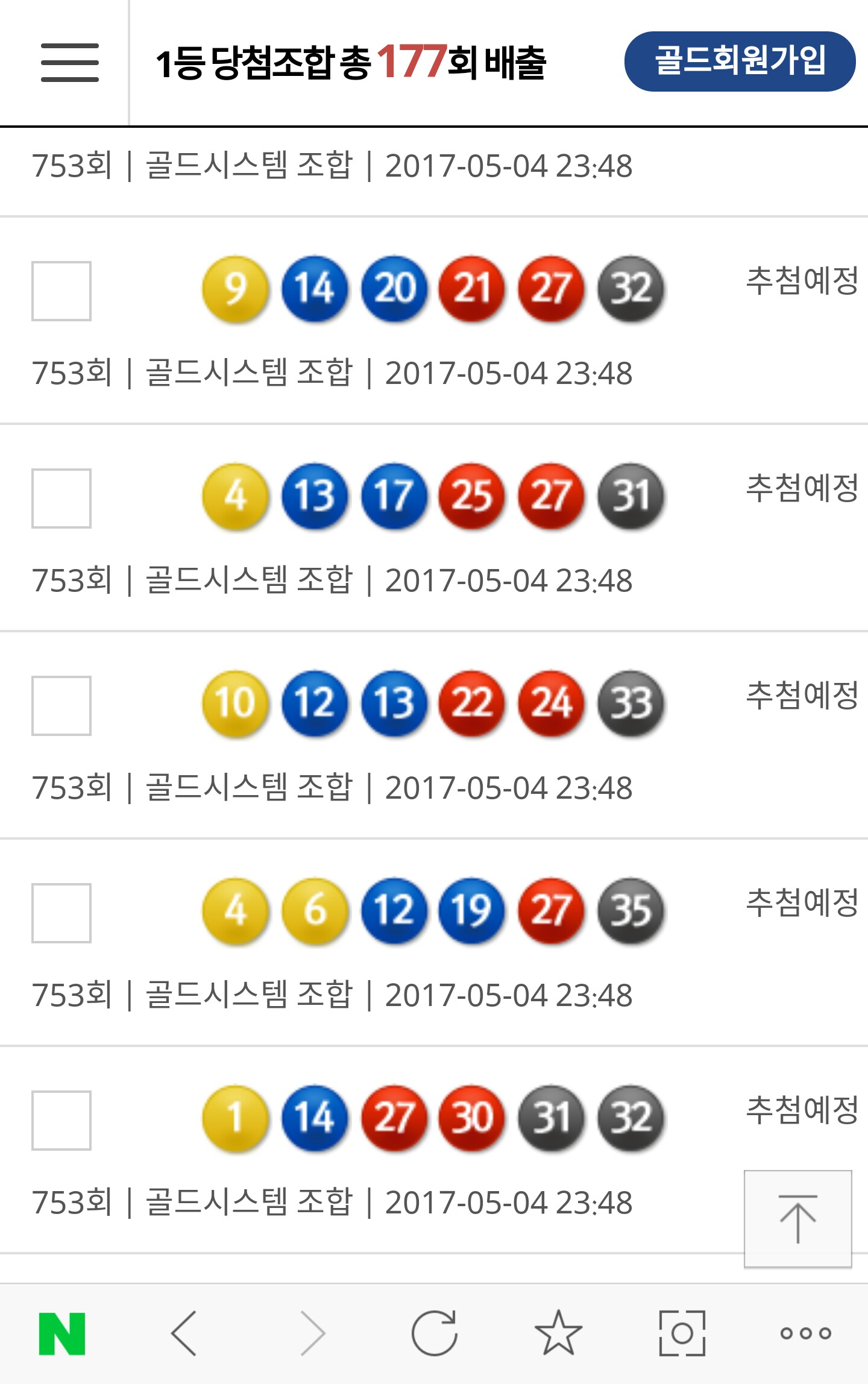Open the browser's three-dot more menu

pos(805,1333)
